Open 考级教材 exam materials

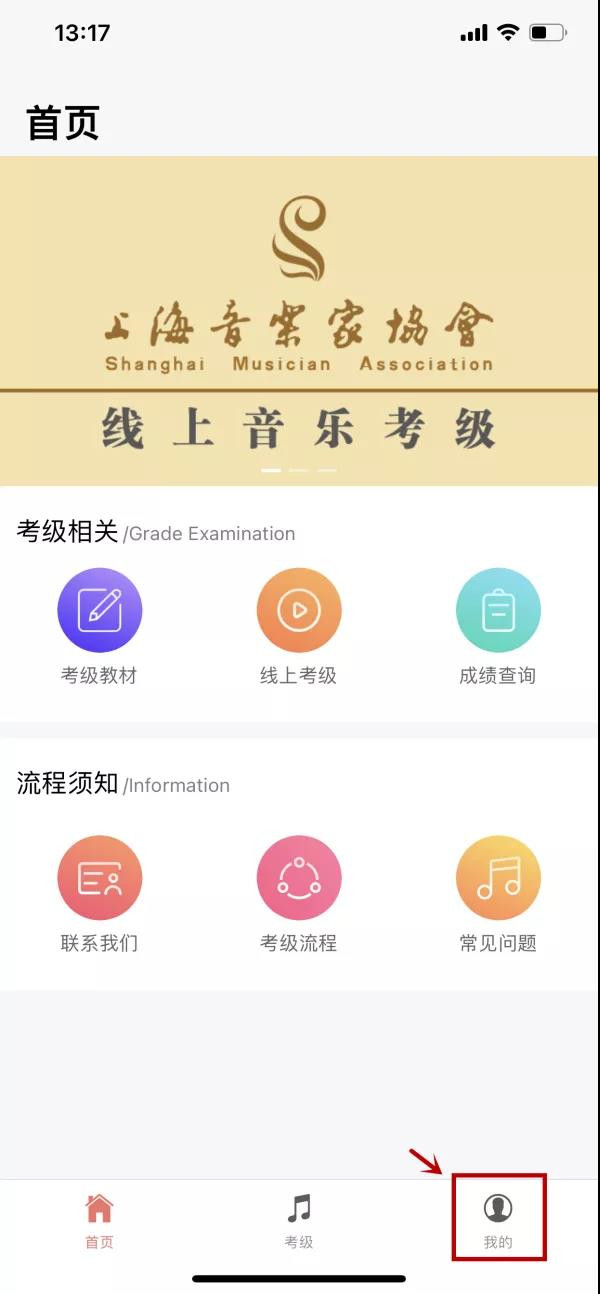(99, 611)
